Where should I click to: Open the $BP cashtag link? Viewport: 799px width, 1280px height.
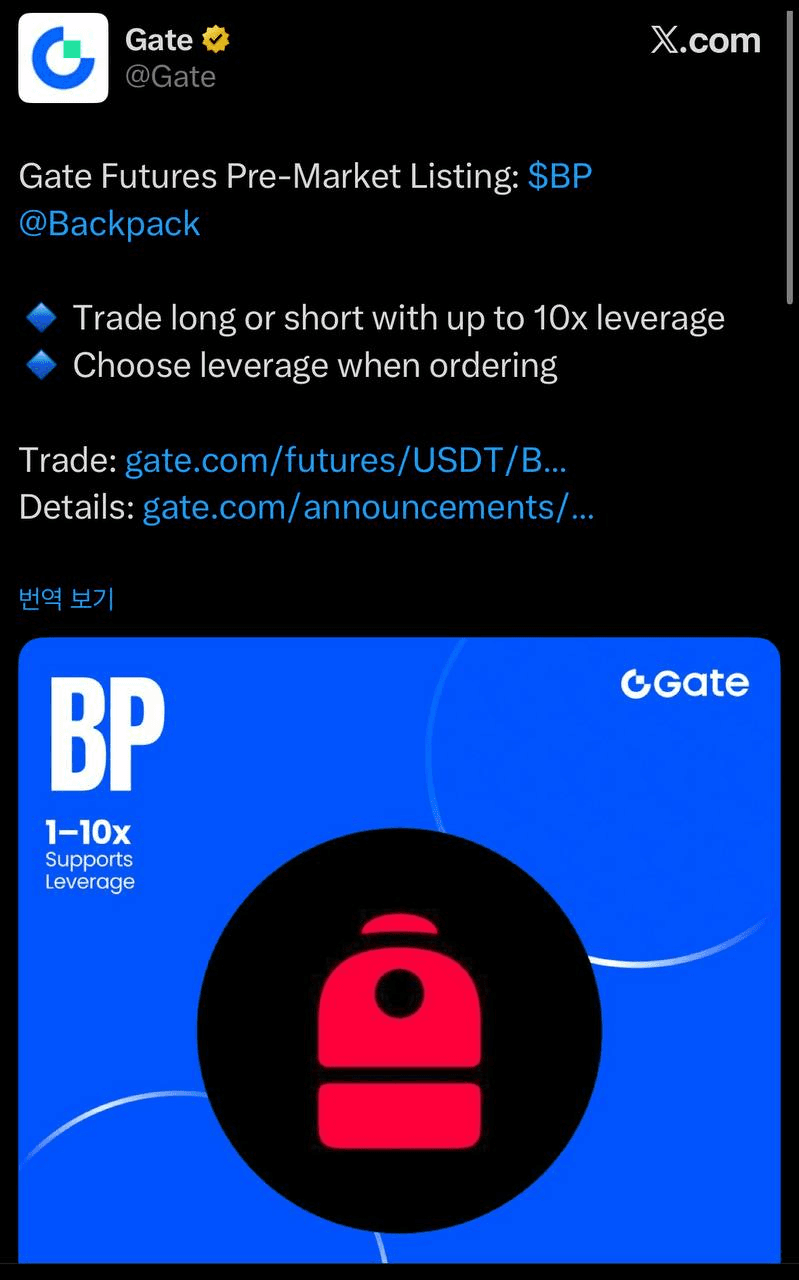coord(560,176)
